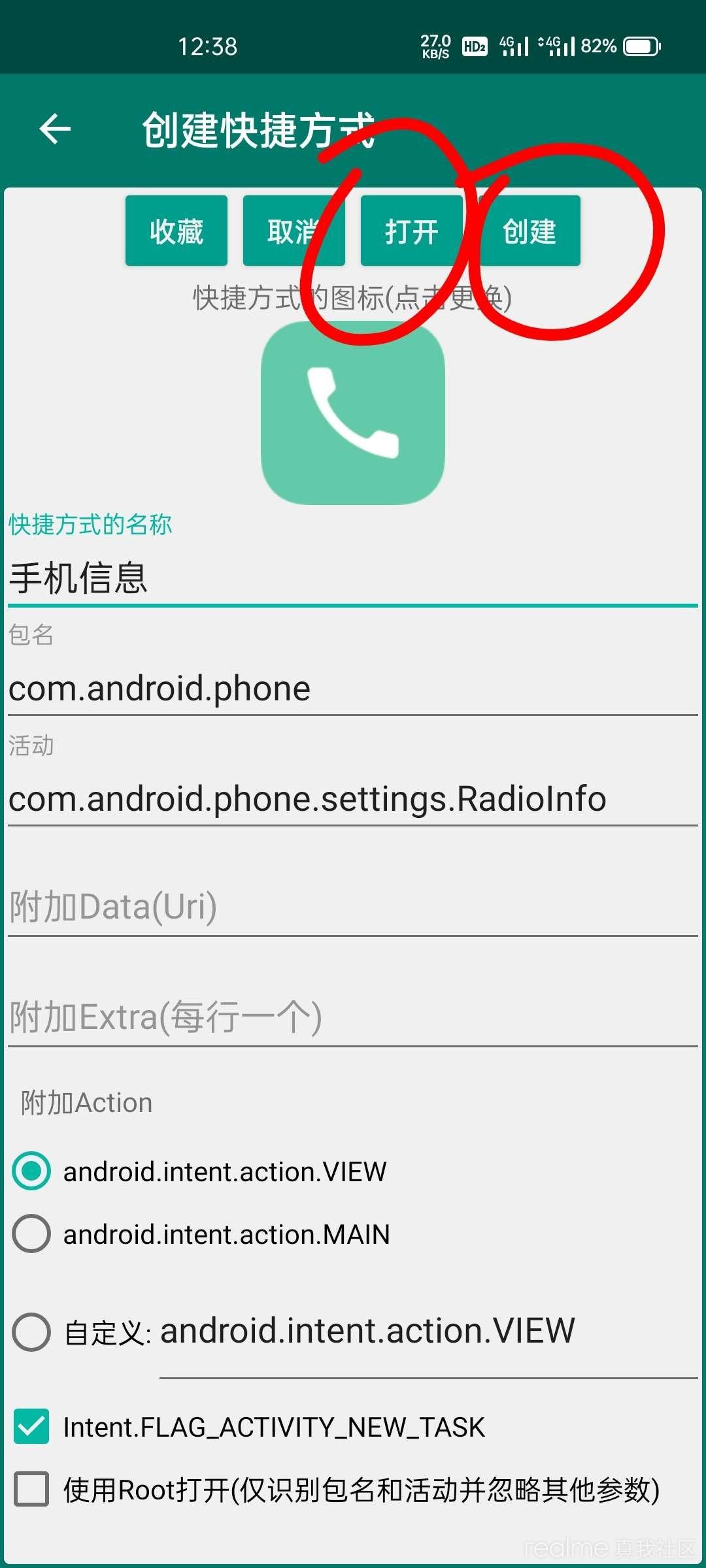706x1568 pixels.
Task: Tap the 取消 button
Action: [294, 231]
